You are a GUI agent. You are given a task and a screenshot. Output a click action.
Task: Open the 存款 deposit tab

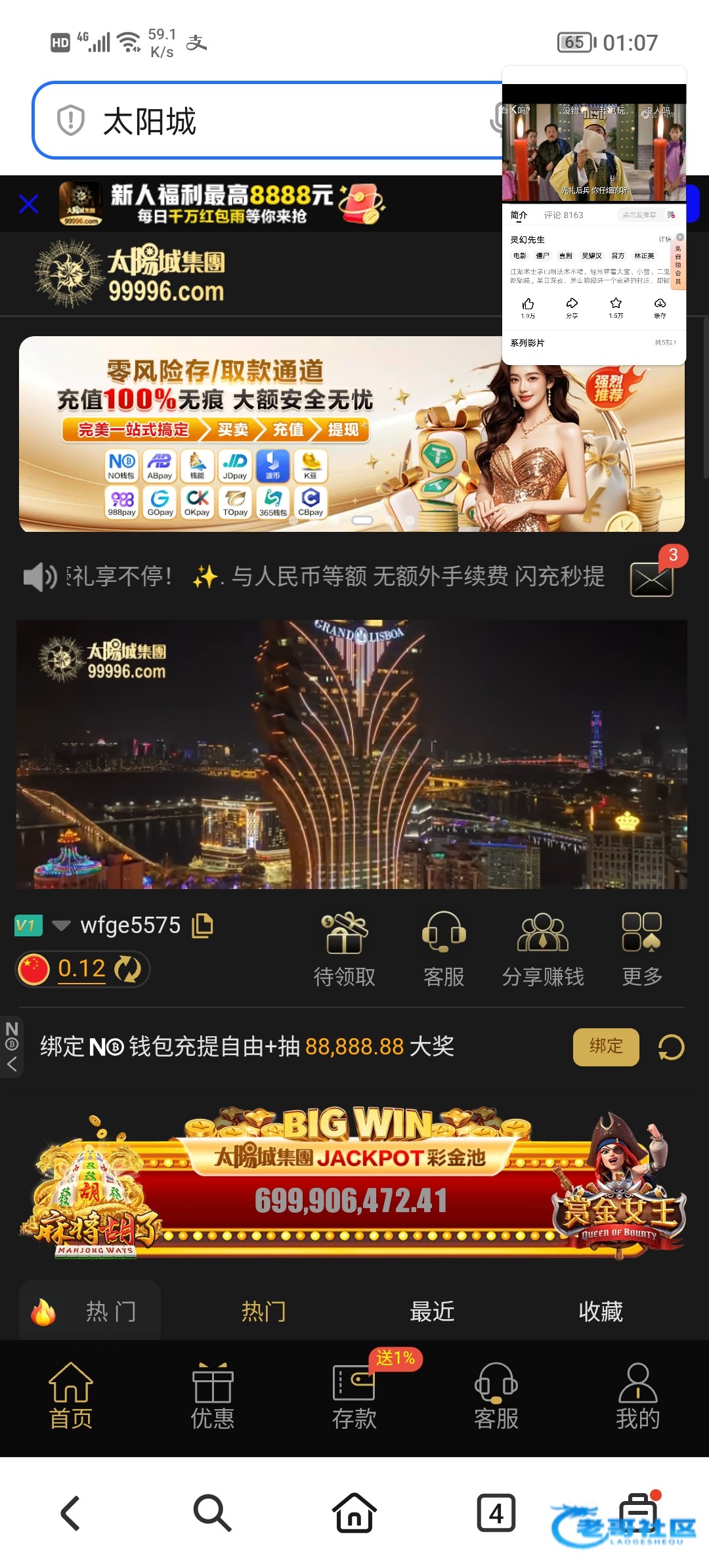(354, 1396)
